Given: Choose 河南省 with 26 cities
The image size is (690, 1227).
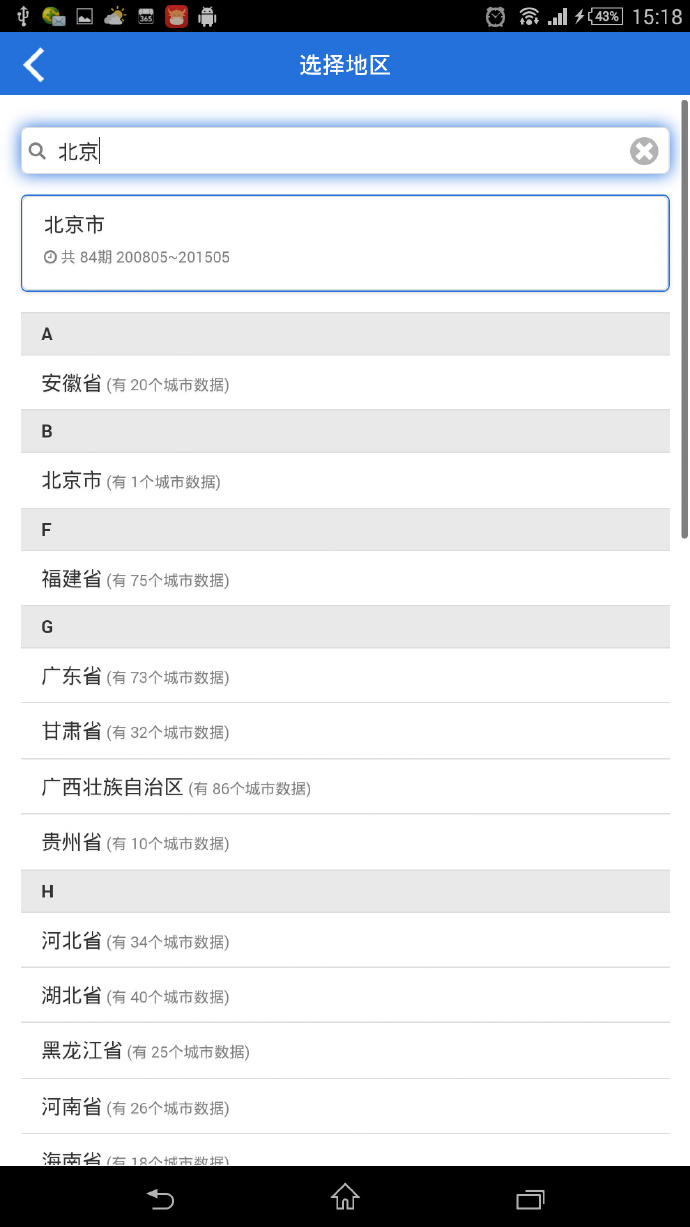Looking at the screenshot, I should click(345, 1106).
